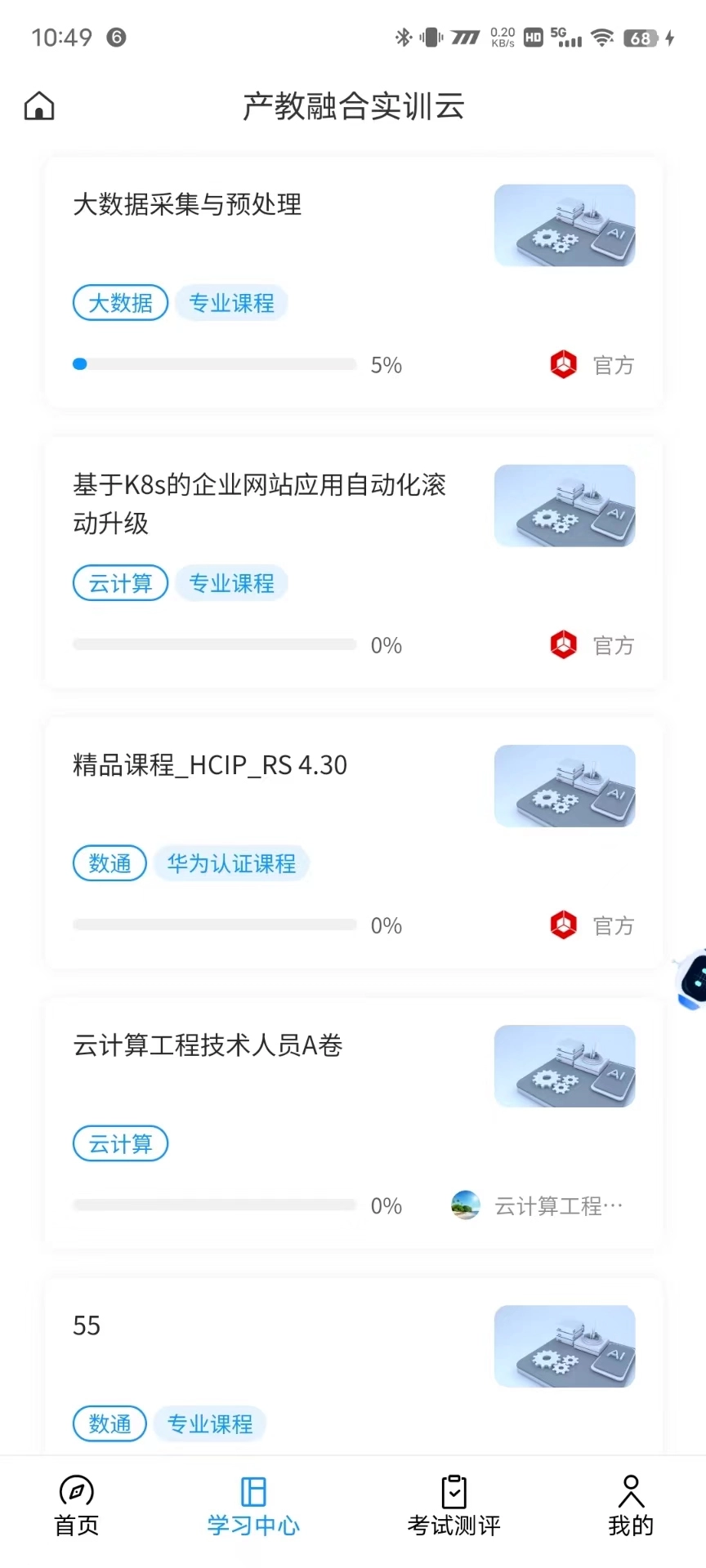This screenshot has height=1568, width=706.
Task: Select the 数通 tag on HCIP course
Action: 109,862
